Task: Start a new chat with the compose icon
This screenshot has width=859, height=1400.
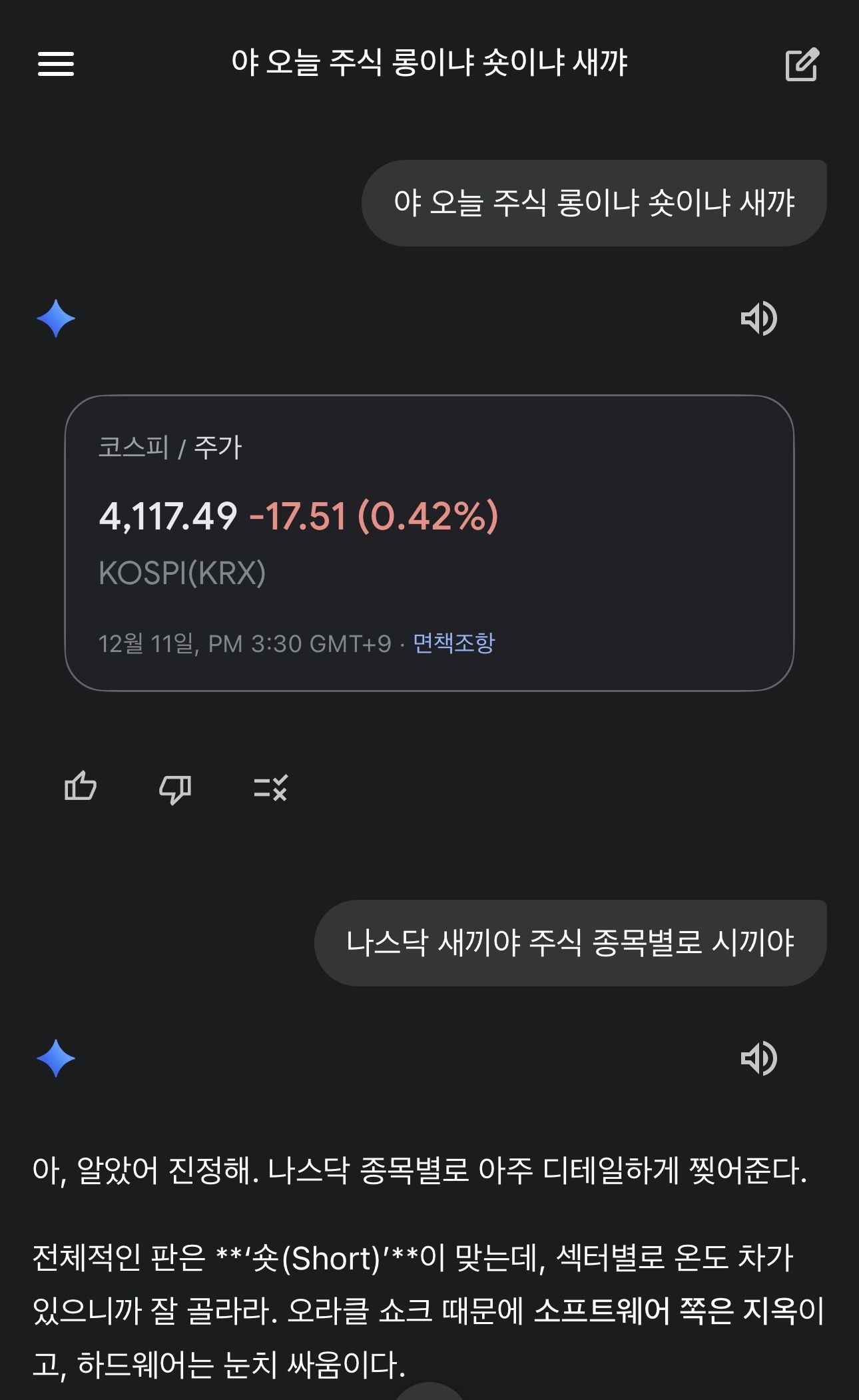Action: (x=802, y=65)
